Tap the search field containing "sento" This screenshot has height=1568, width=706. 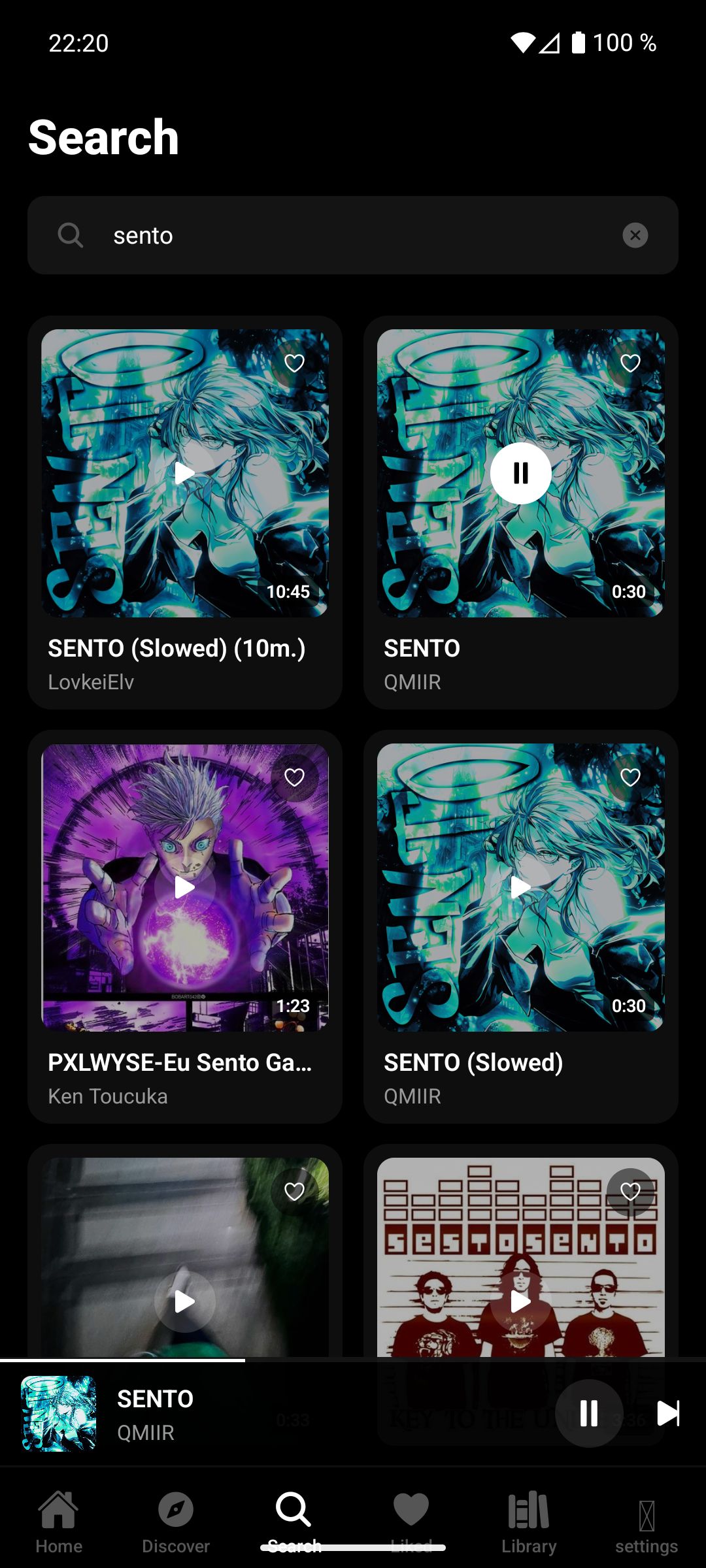353,235
